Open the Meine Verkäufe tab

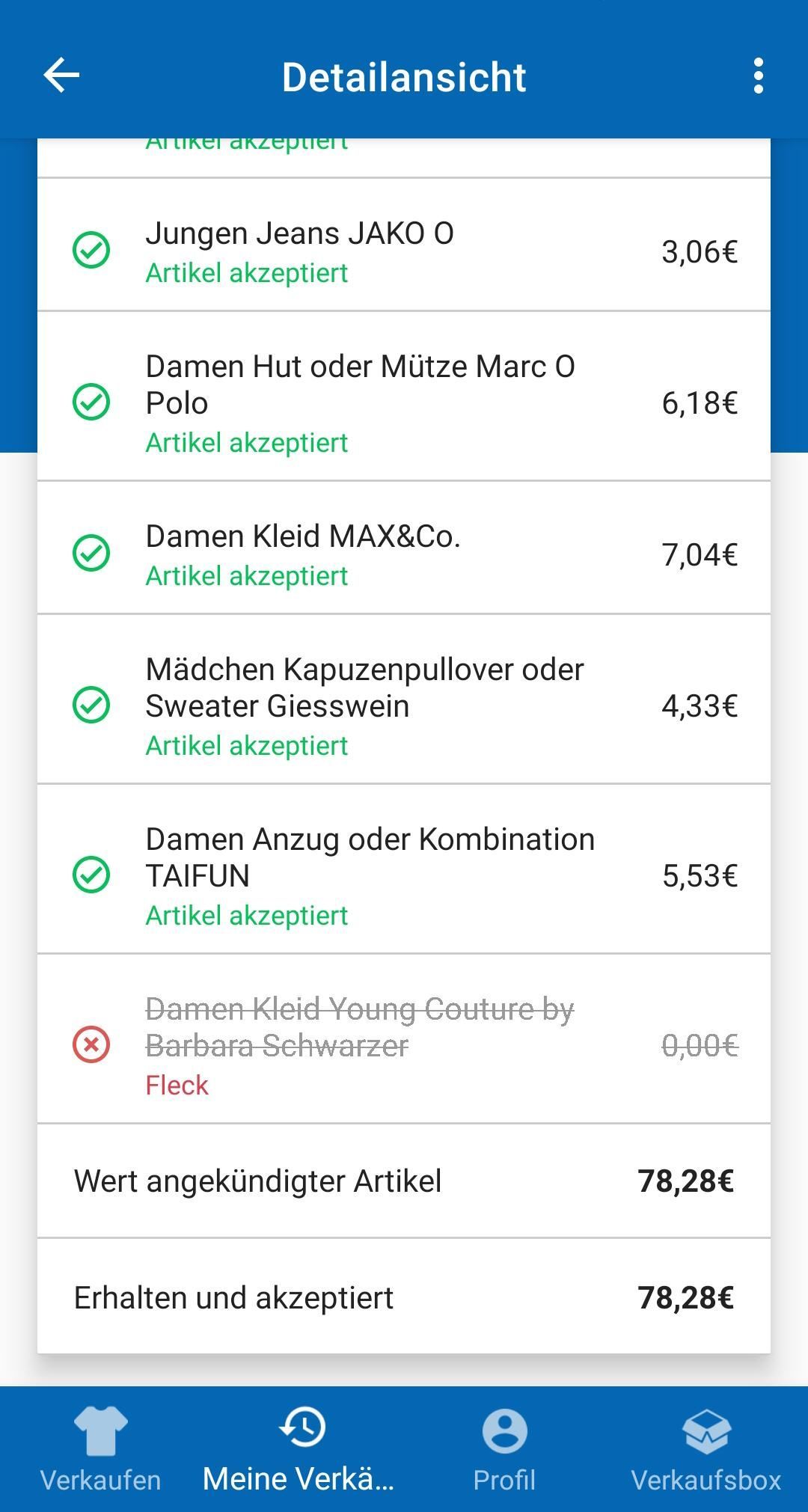302,1449
